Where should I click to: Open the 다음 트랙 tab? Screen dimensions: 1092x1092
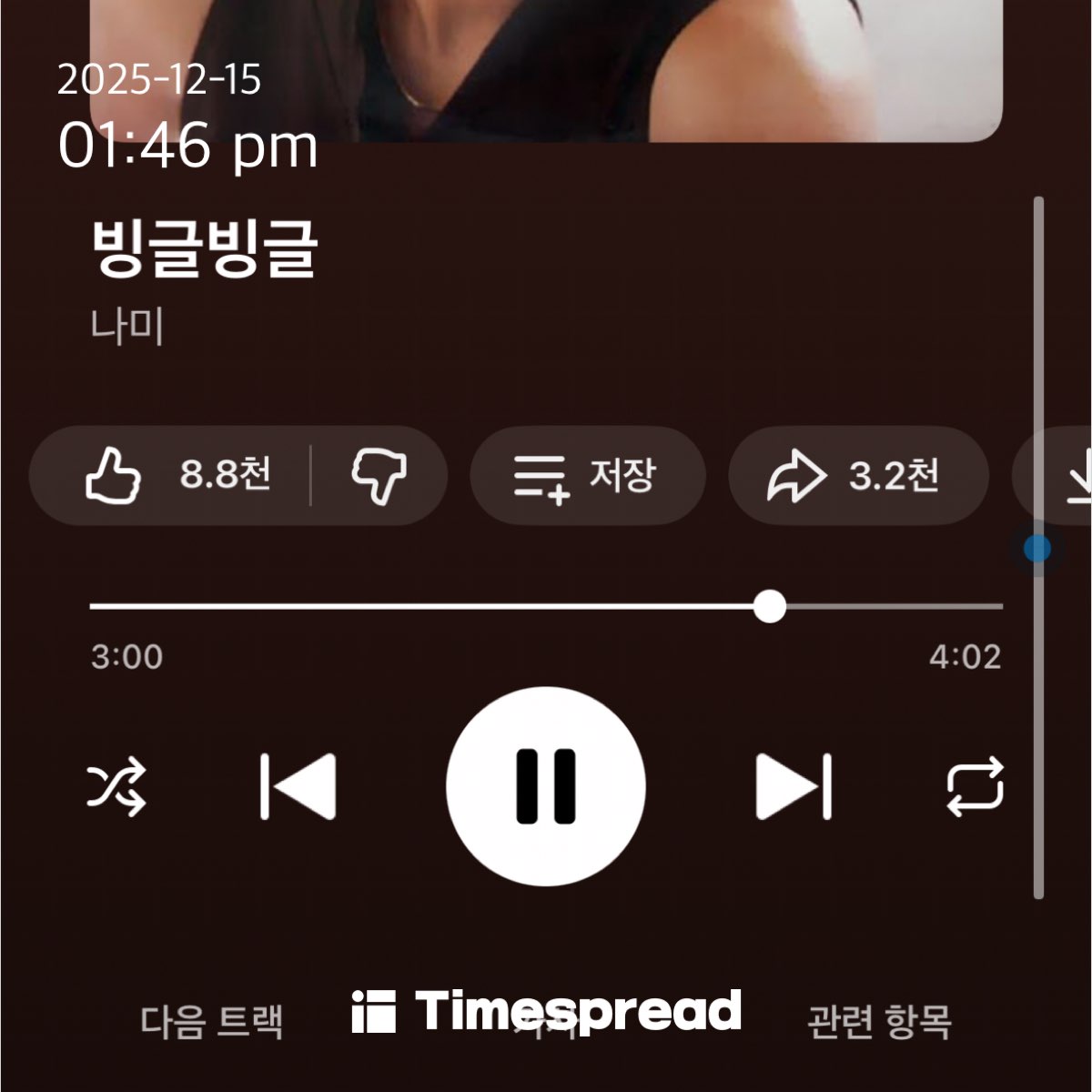coord(212,1021)
